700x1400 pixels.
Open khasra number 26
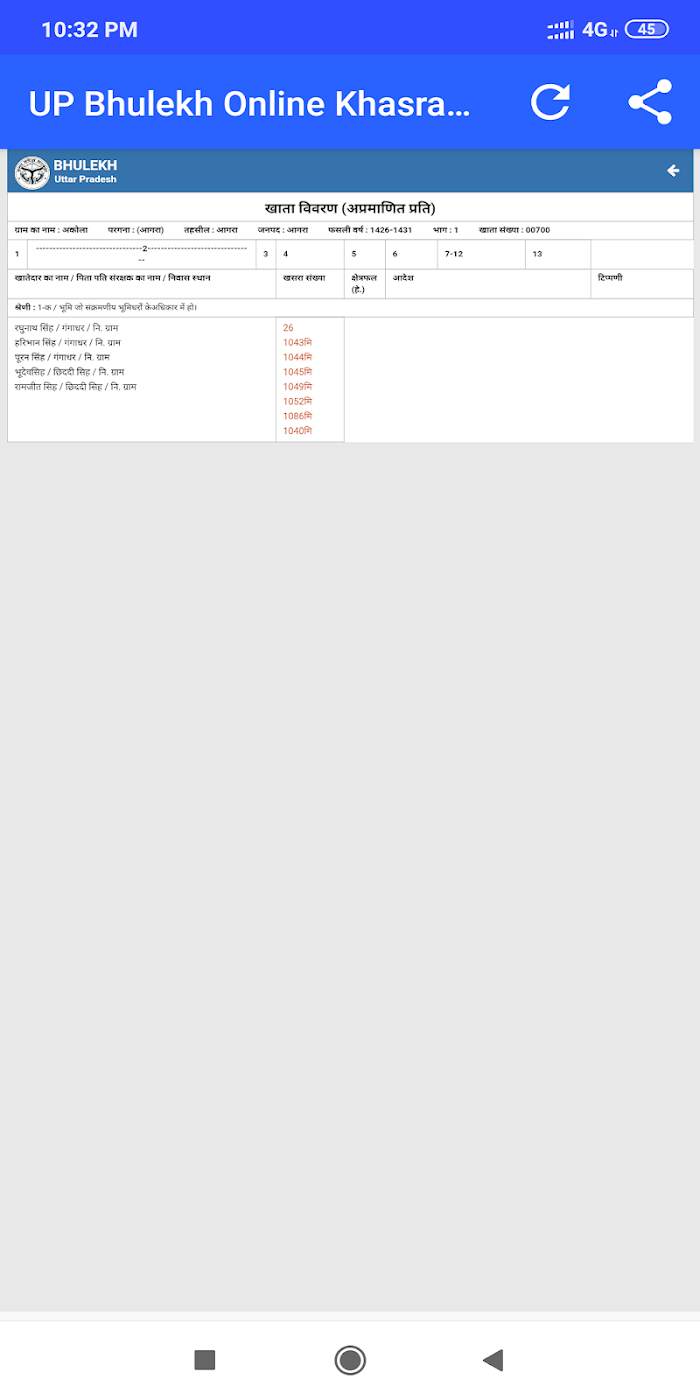[x=288, y=328]
